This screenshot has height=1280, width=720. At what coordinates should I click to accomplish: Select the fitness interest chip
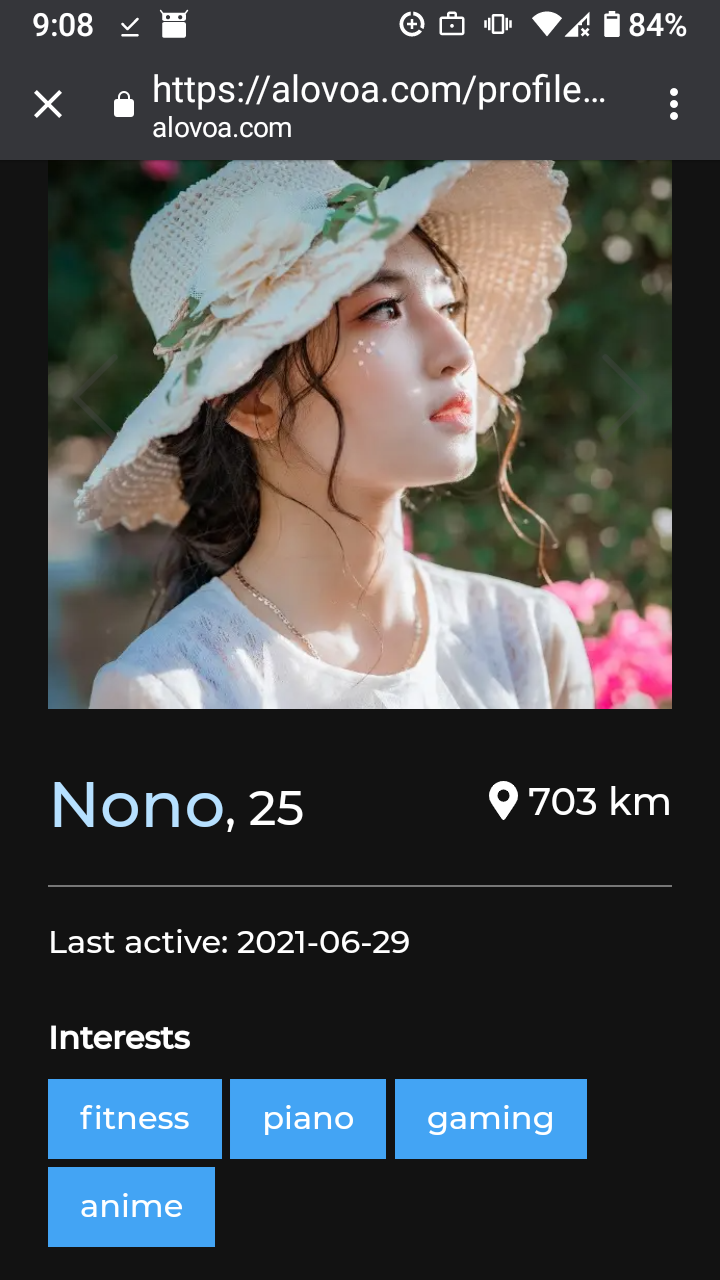tap(135, 1118)
